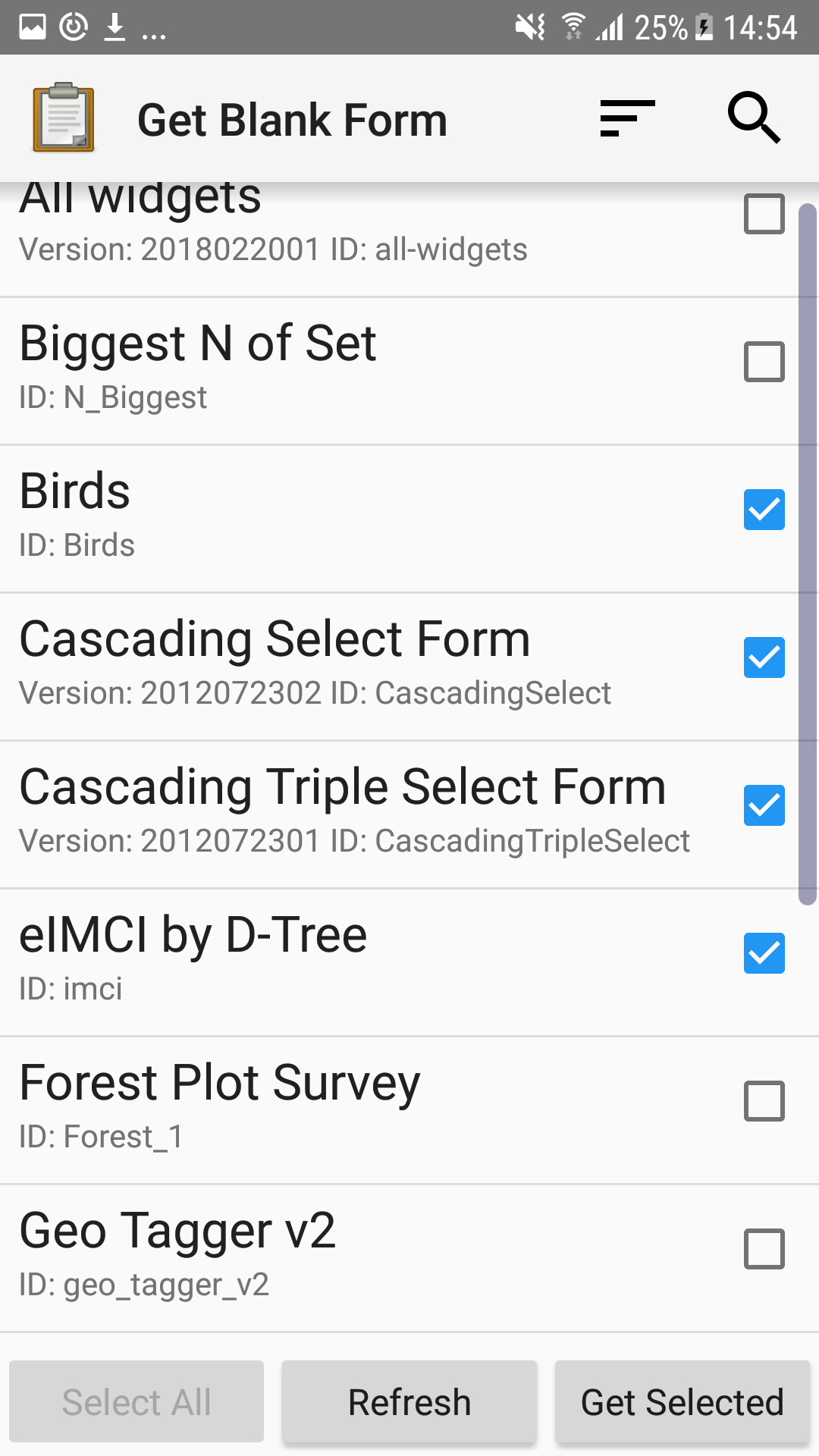Image resolution: width=819 pixels, height=1456 pixels.
Task: Tap the battery indicator showing 25%
Action: tap(674, 27)
